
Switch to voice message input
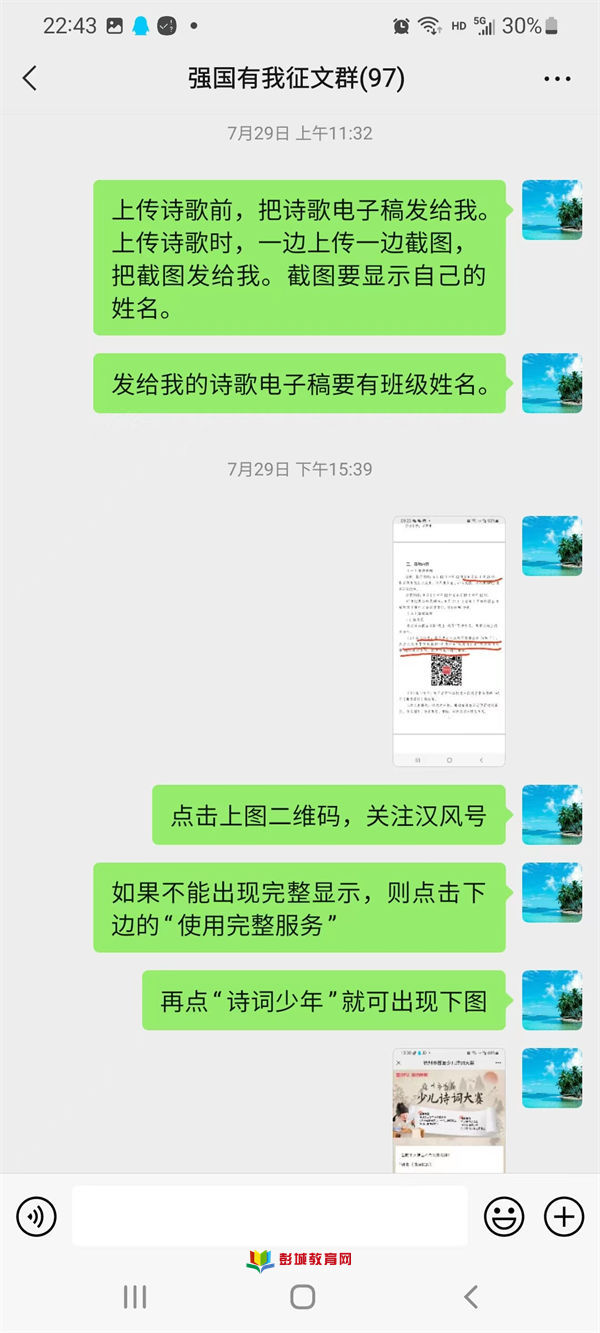point(37,1216)
